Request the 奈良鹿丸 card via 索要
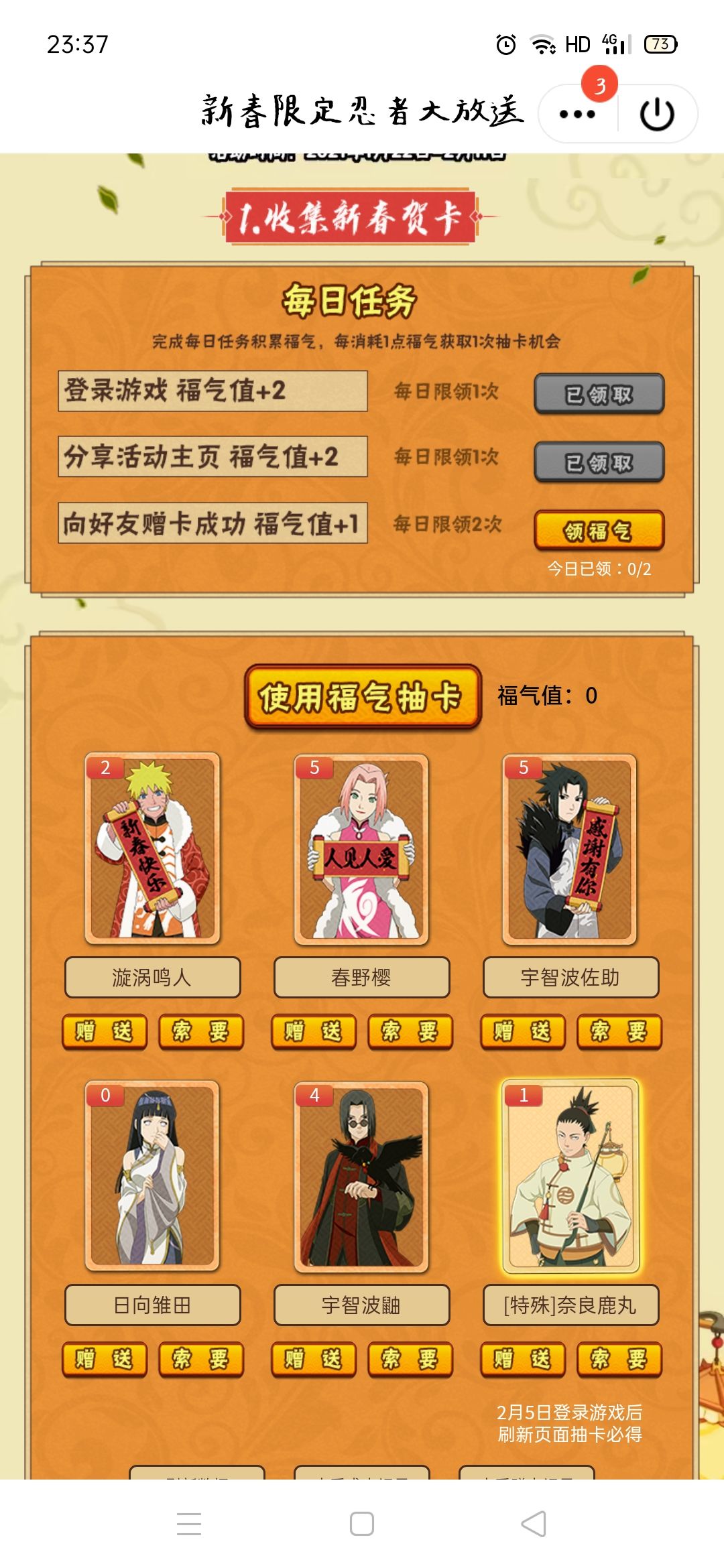Image resolution: width=724 pixels, height=1568 pixels. pyautogui.click(x=619, y=1359)
